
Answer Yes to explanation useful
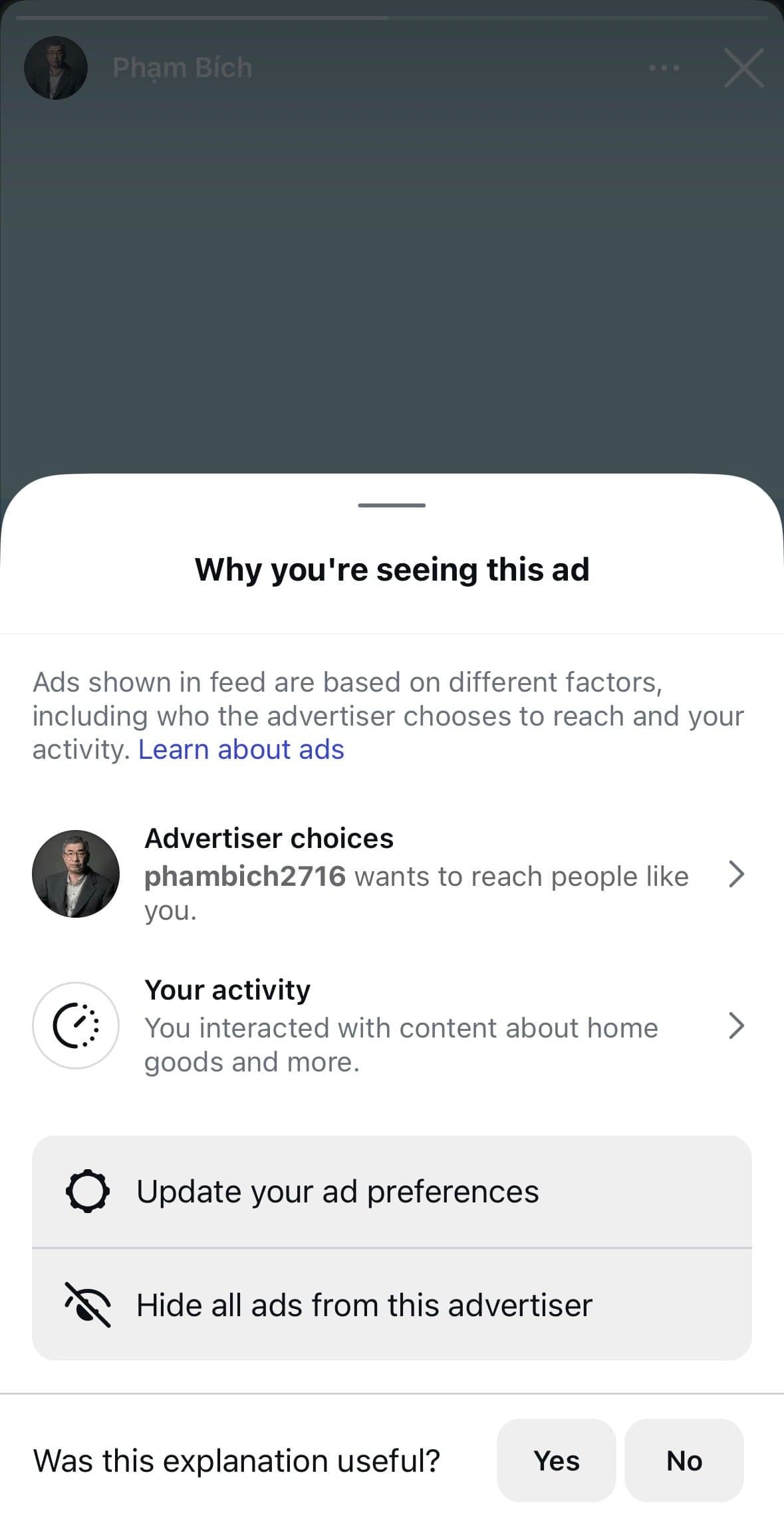pos(556,1460)
